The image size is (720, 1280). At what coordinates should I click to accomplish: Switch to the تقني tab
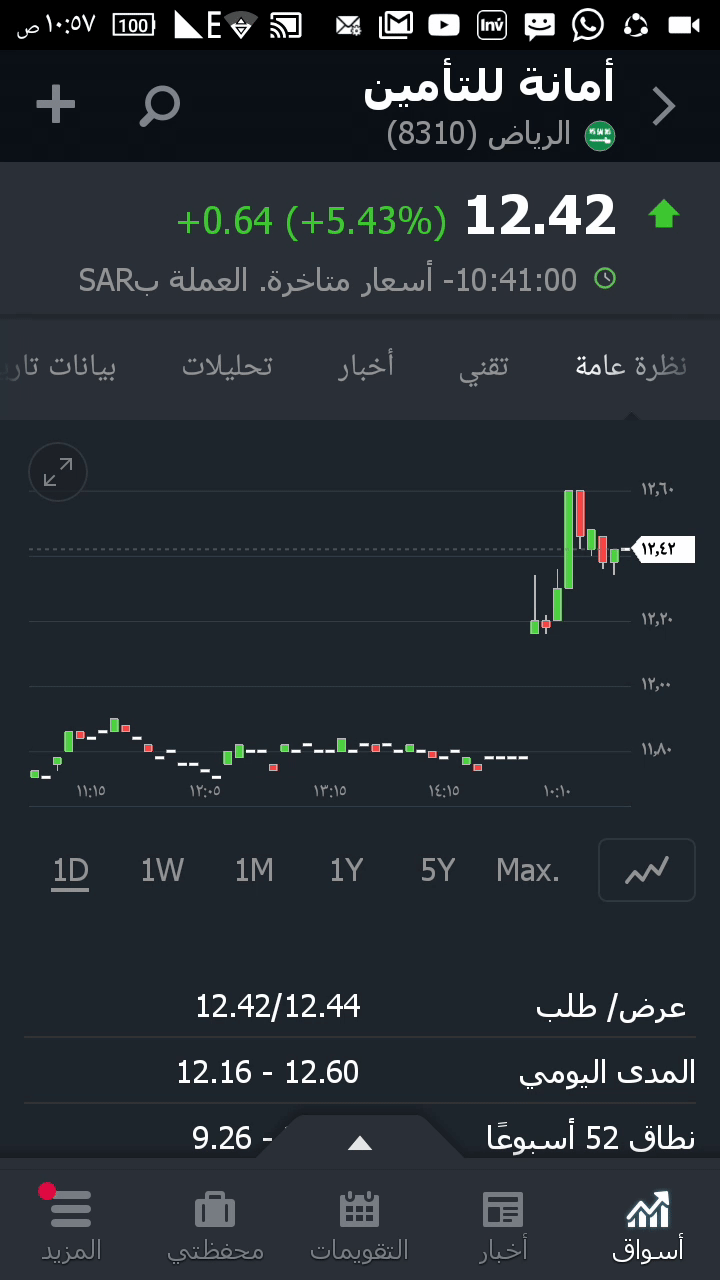484,366
